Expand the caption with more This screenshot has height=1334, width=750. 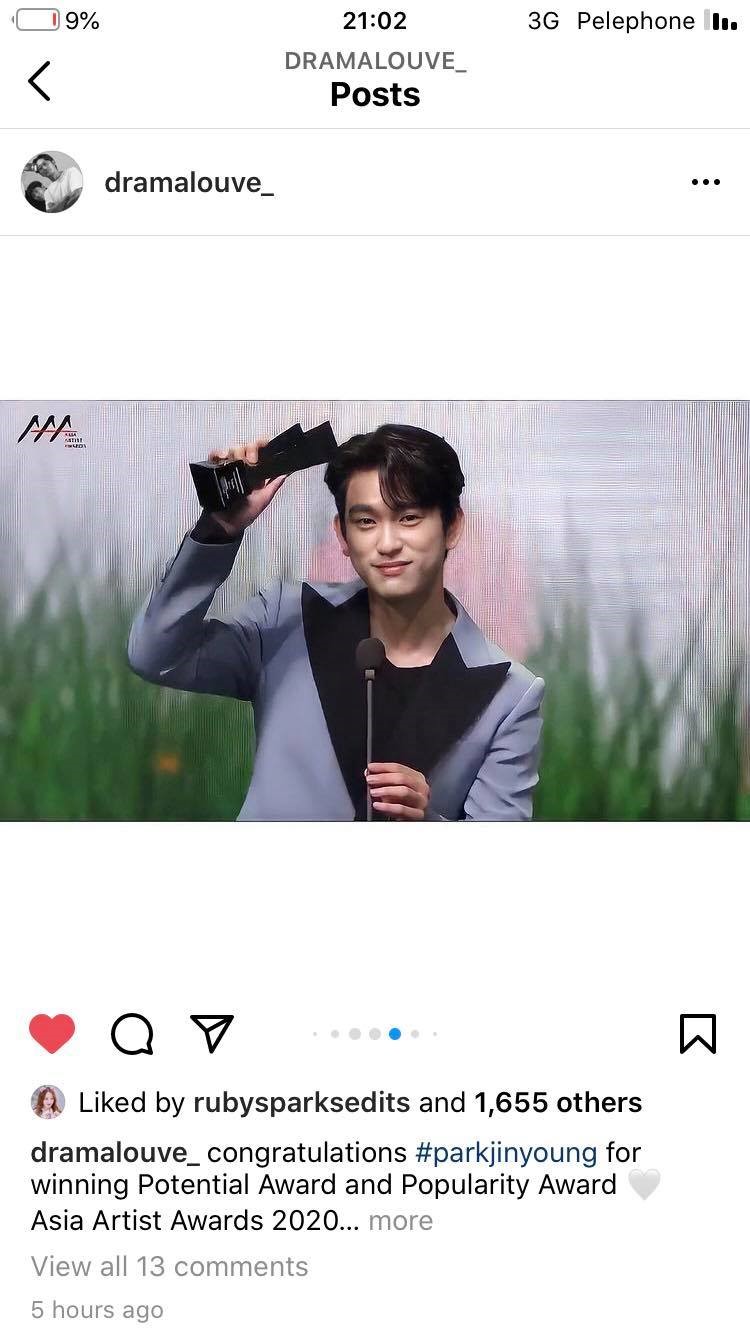(x=400, y=1220)
